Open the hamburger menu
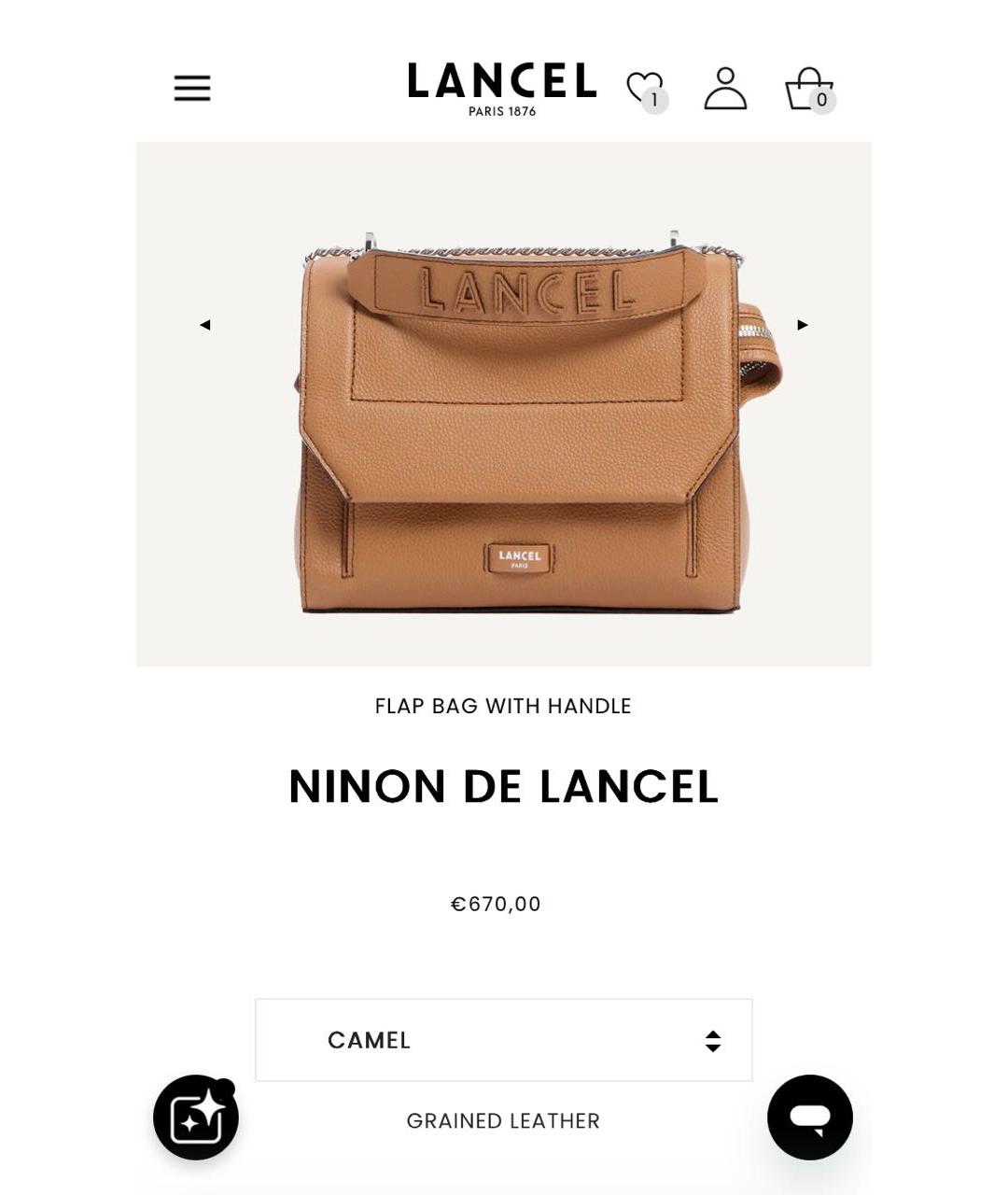 pyautogui.click(x=192, y=89)
